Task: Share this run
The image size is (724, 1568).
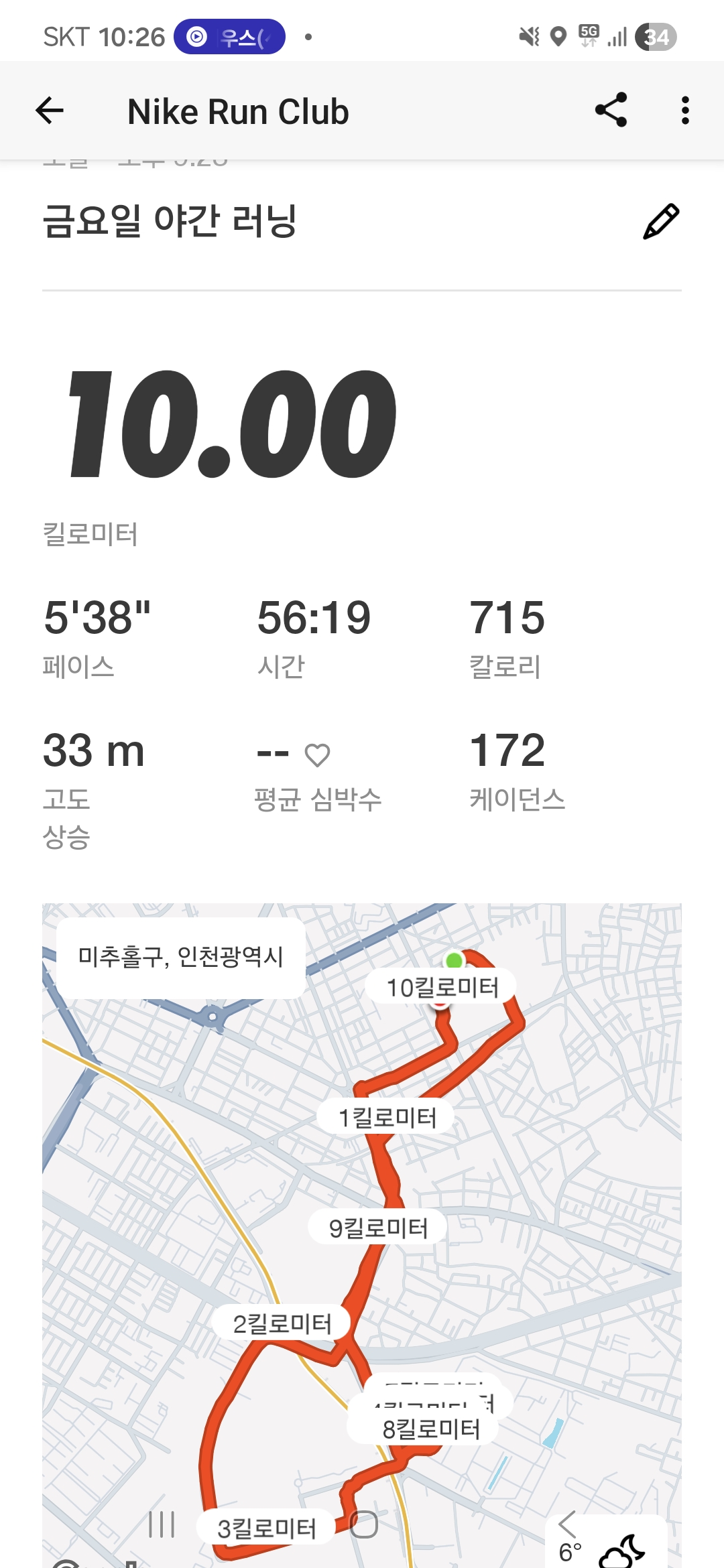Action: 611,111
